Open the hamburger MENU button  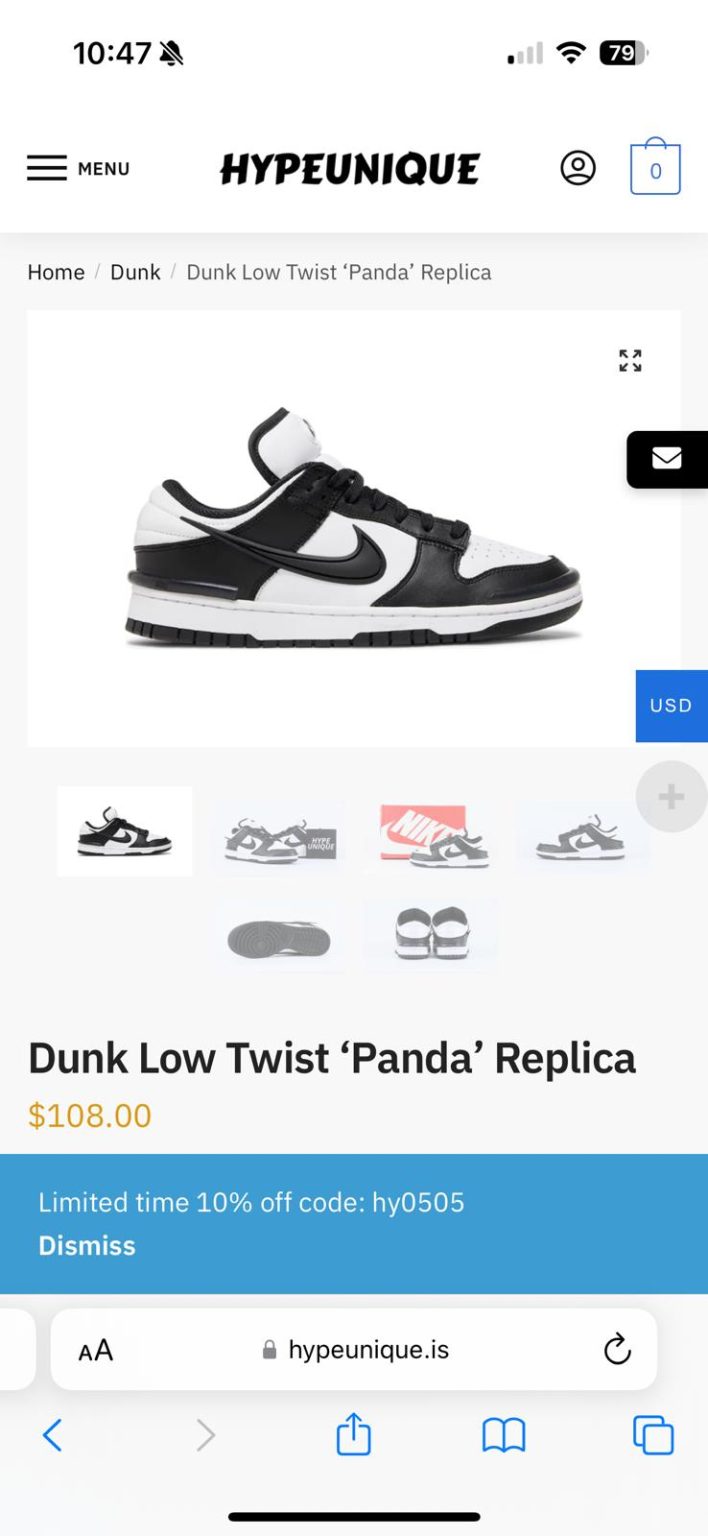[78, 168]
